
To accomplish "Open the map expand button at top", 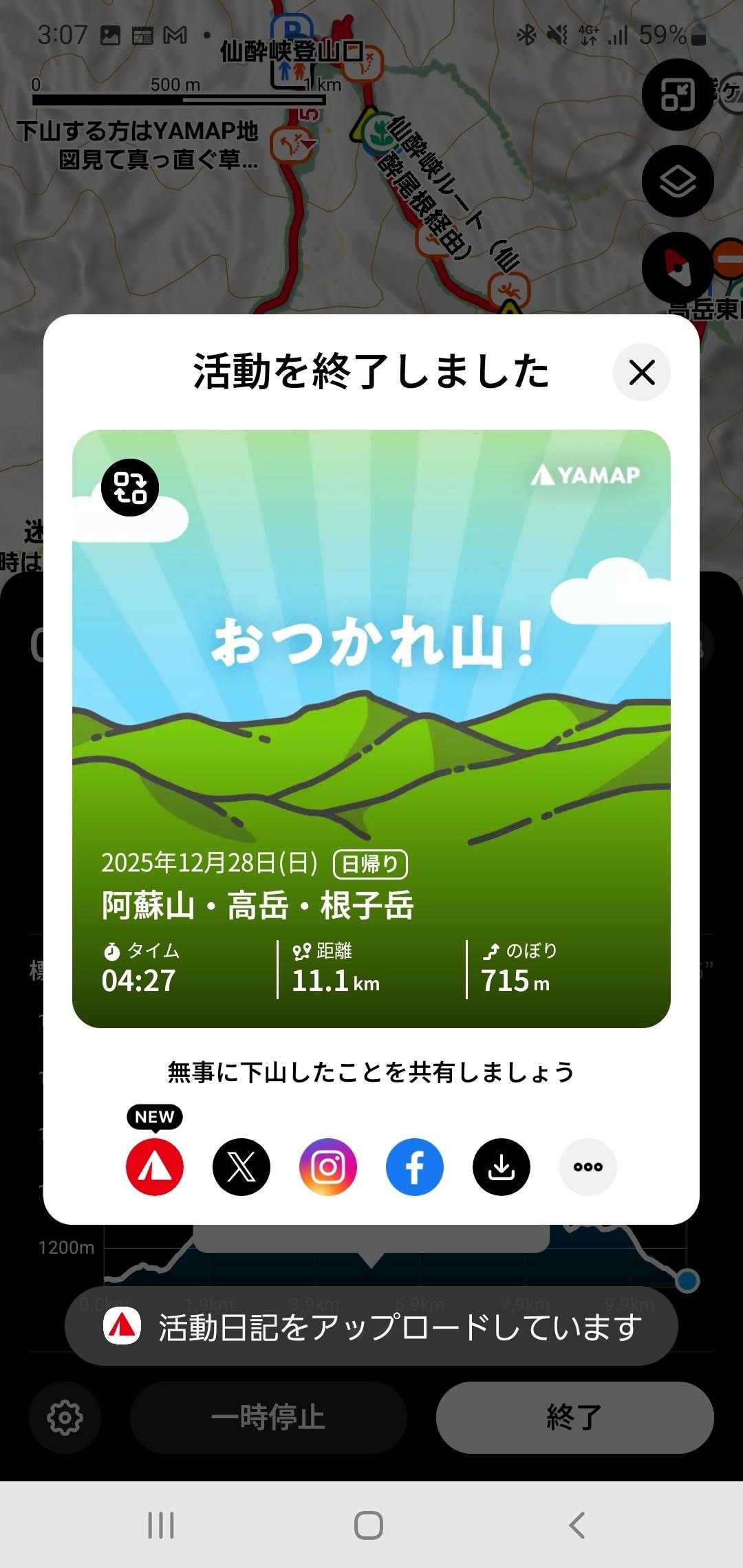I will pyautogui.click(x=678, y=95).
